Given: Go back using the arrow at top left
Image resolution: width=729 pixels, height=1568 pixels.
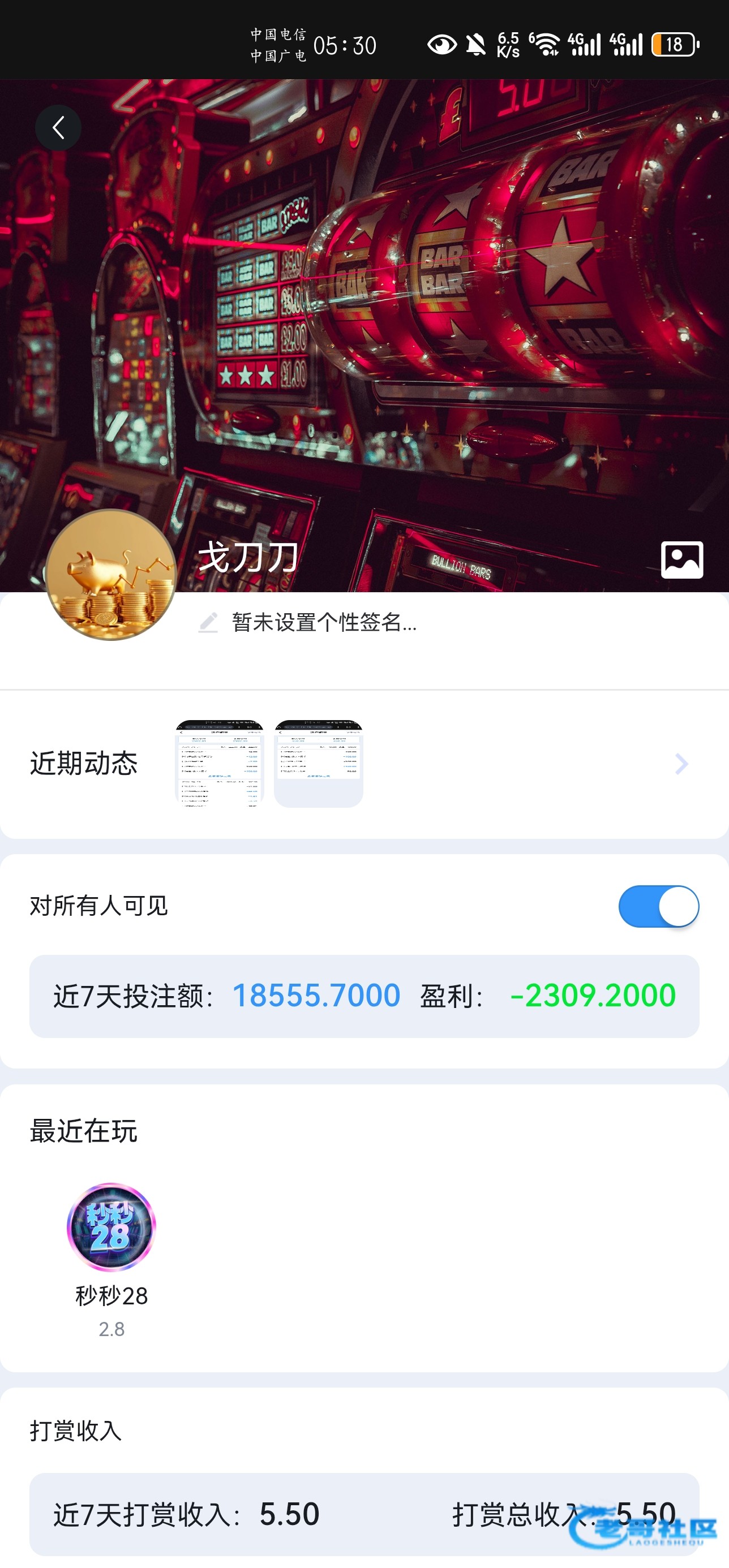Looking at the screenshot, I should [58, 128].
